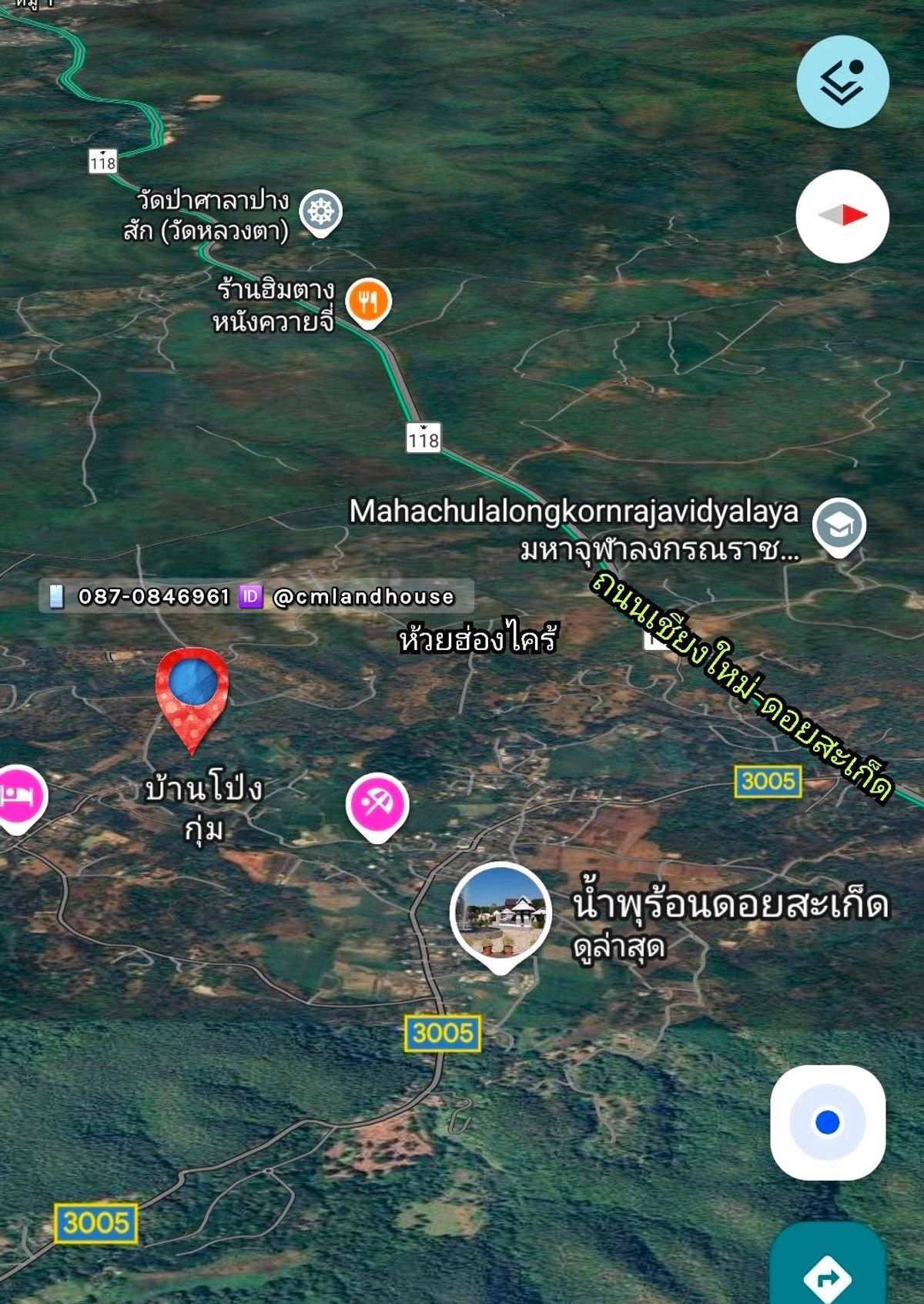Viewport: 924px width, 1304px height.
Task: Open the ร้านฮิมตางหนังควายจี่ restaurant pin
Action: (369, 300)
